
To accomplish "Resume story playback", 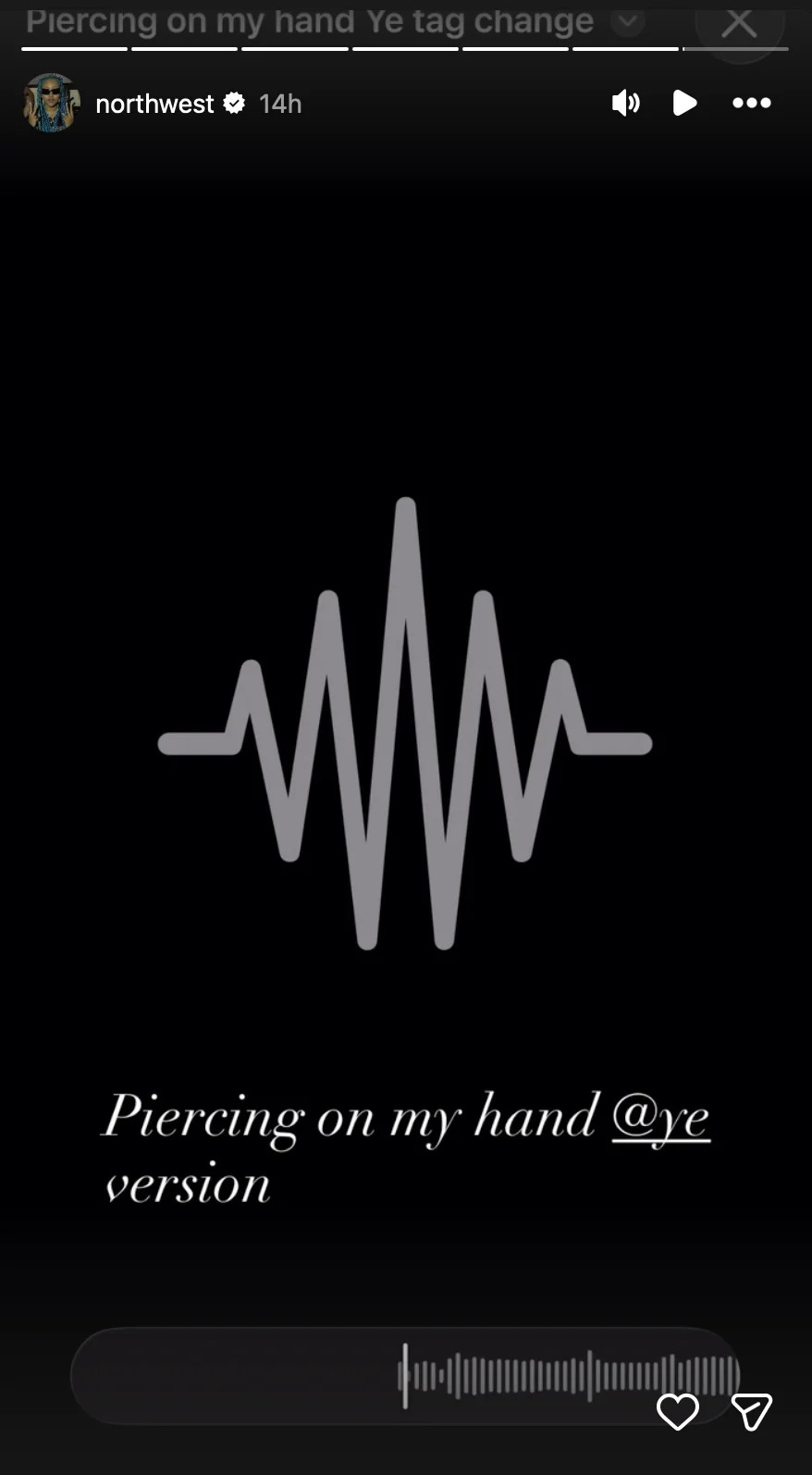I will [x=684, y=103].
